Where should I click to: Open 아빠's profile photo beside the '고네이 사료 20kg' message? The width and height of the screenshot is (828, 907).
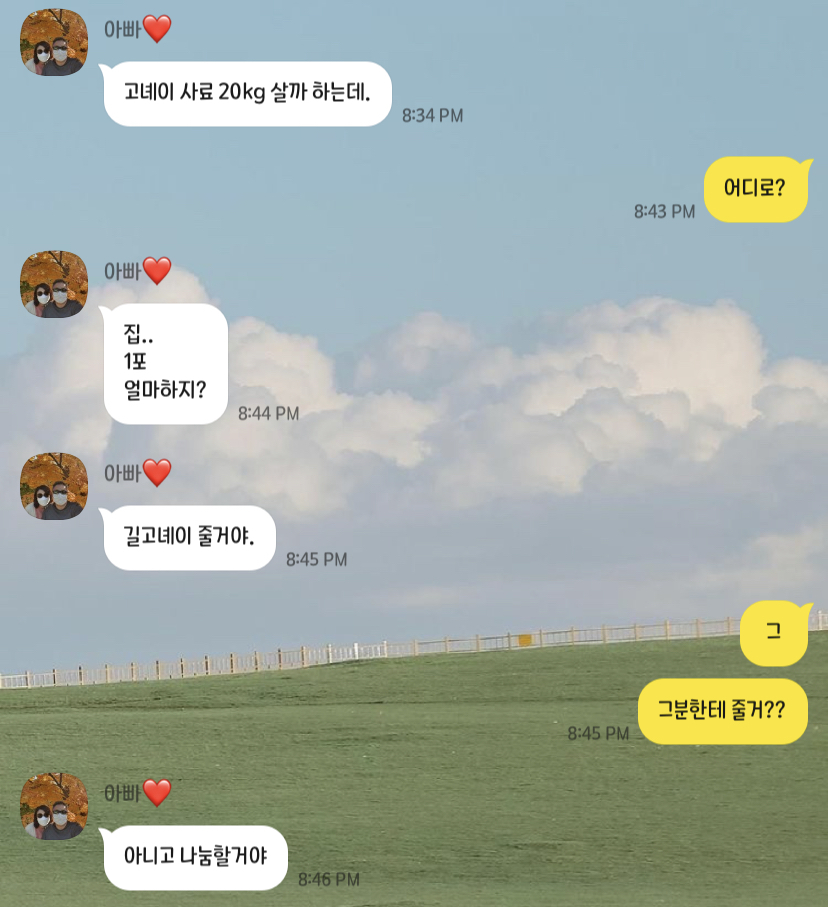[x=54, y=43]
